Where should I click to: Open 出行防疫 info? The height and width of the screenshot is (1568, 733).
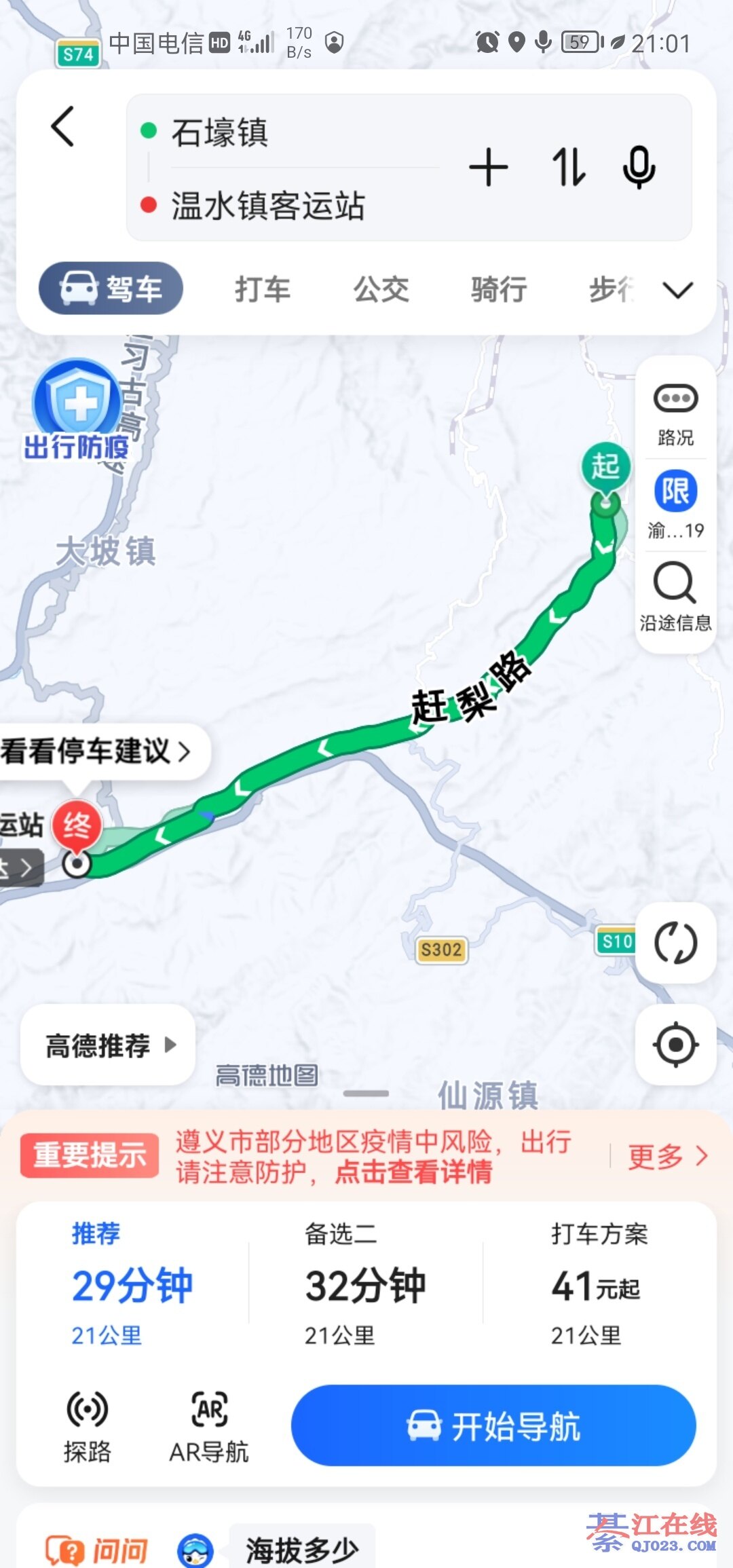(x=77, y=411)
